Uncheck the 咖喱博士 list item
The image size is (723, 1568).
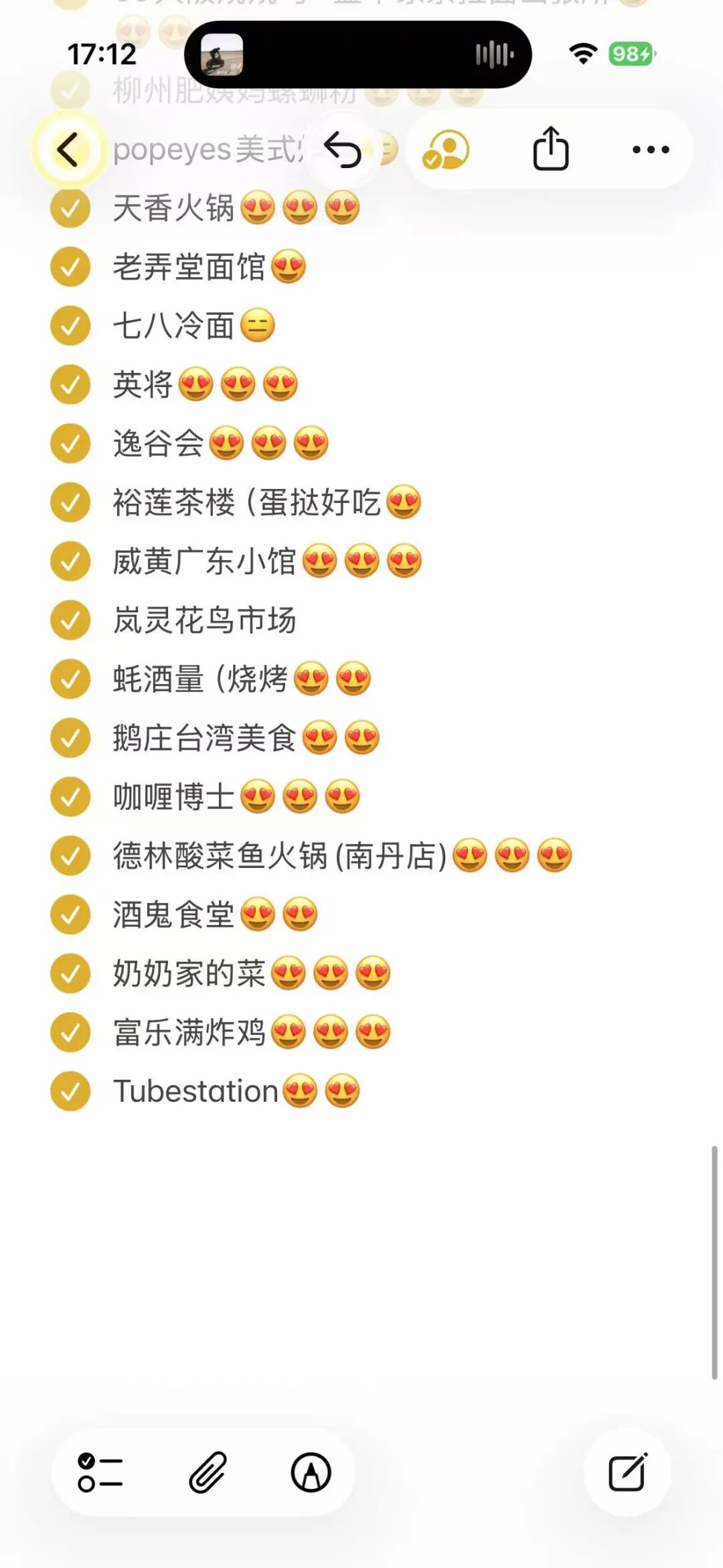(70, 796)
